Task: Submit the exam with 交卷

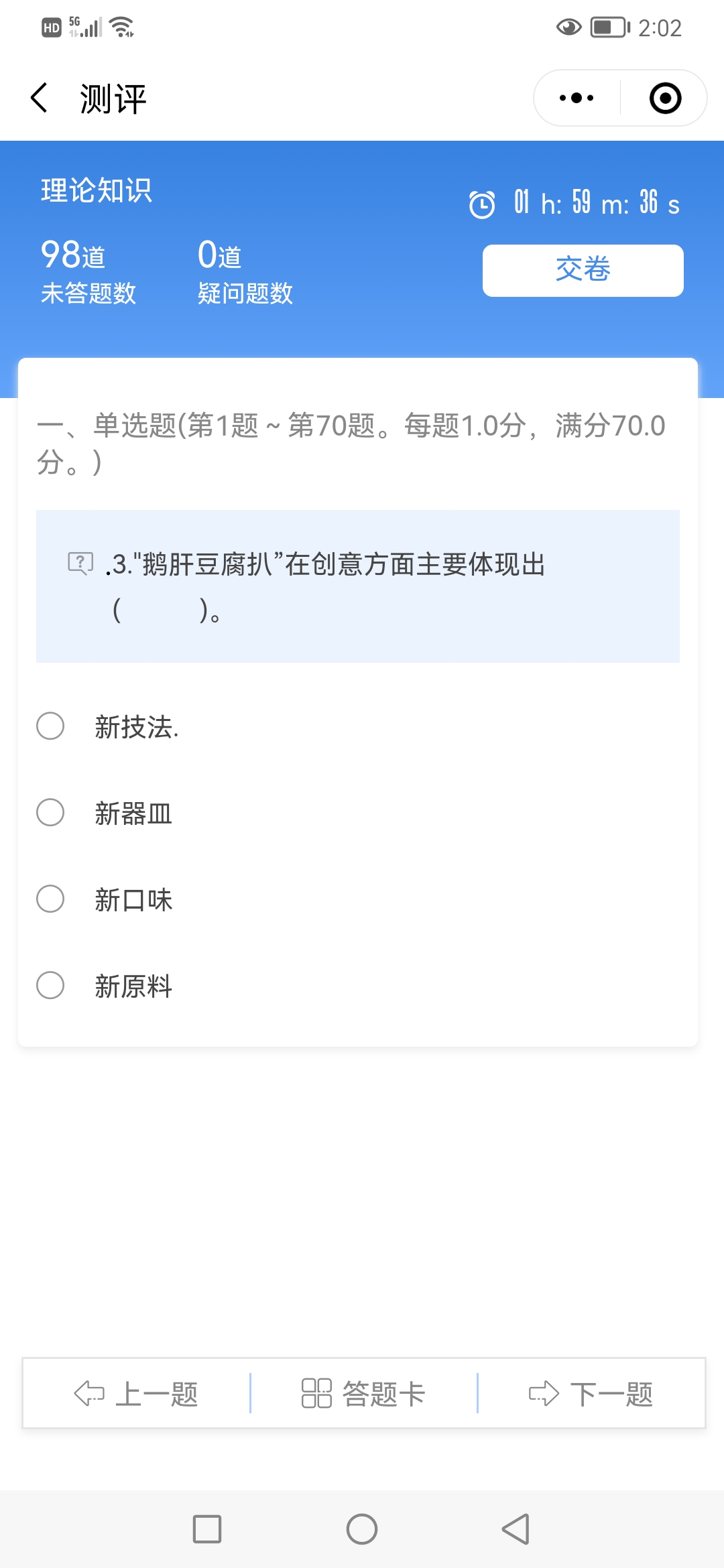Action: point(583,270)
